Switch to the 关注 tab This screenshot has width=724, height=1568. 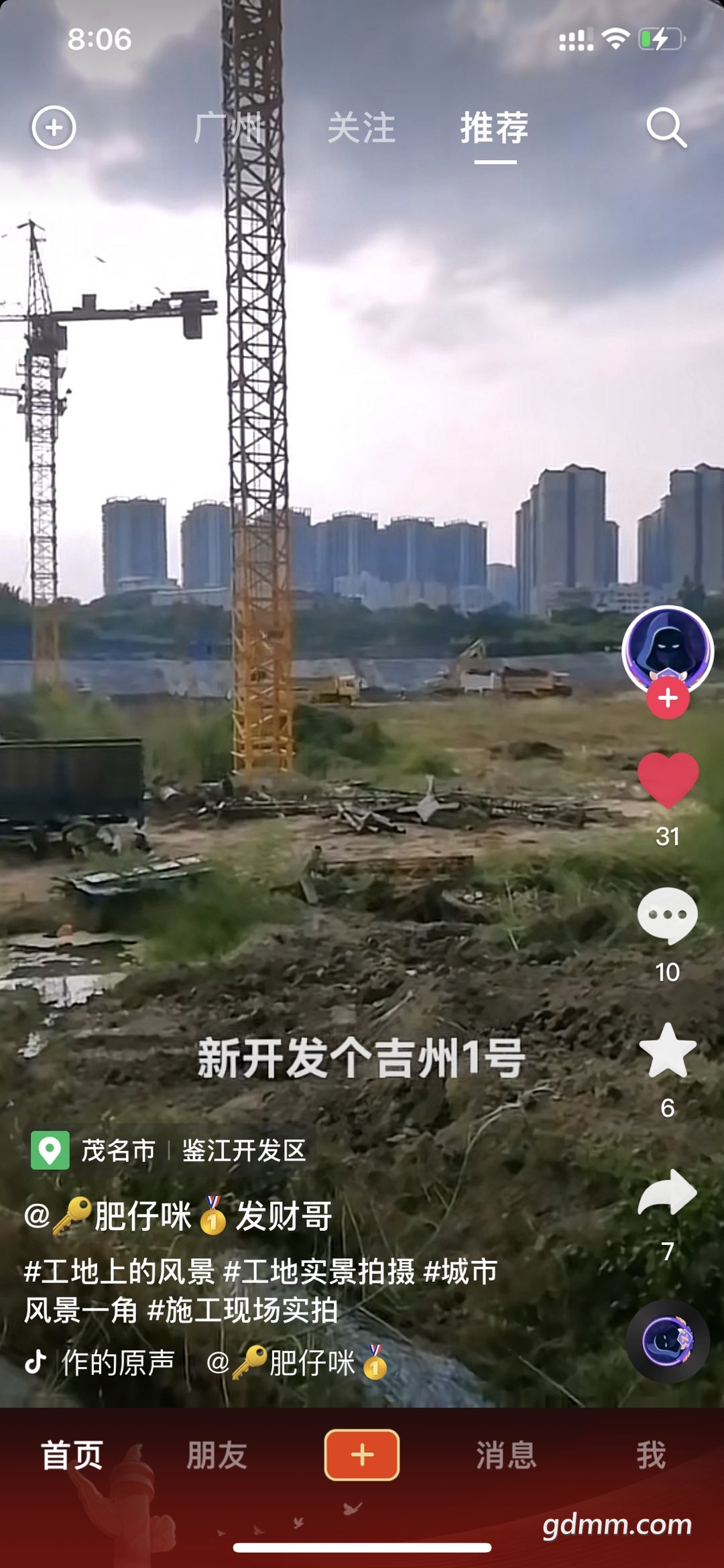click(x=361, y=127)
